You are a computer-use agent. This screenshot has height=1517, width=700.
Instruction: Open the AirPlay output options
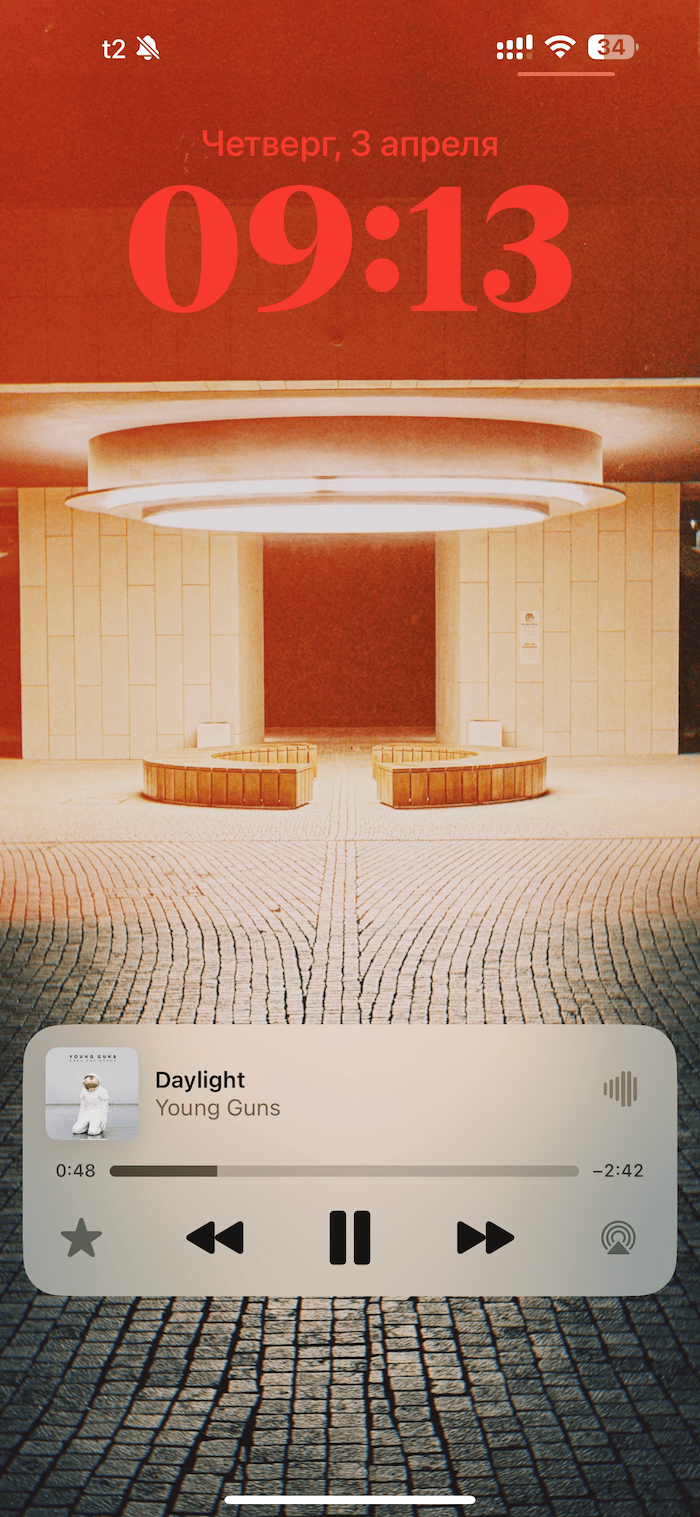618,1238
